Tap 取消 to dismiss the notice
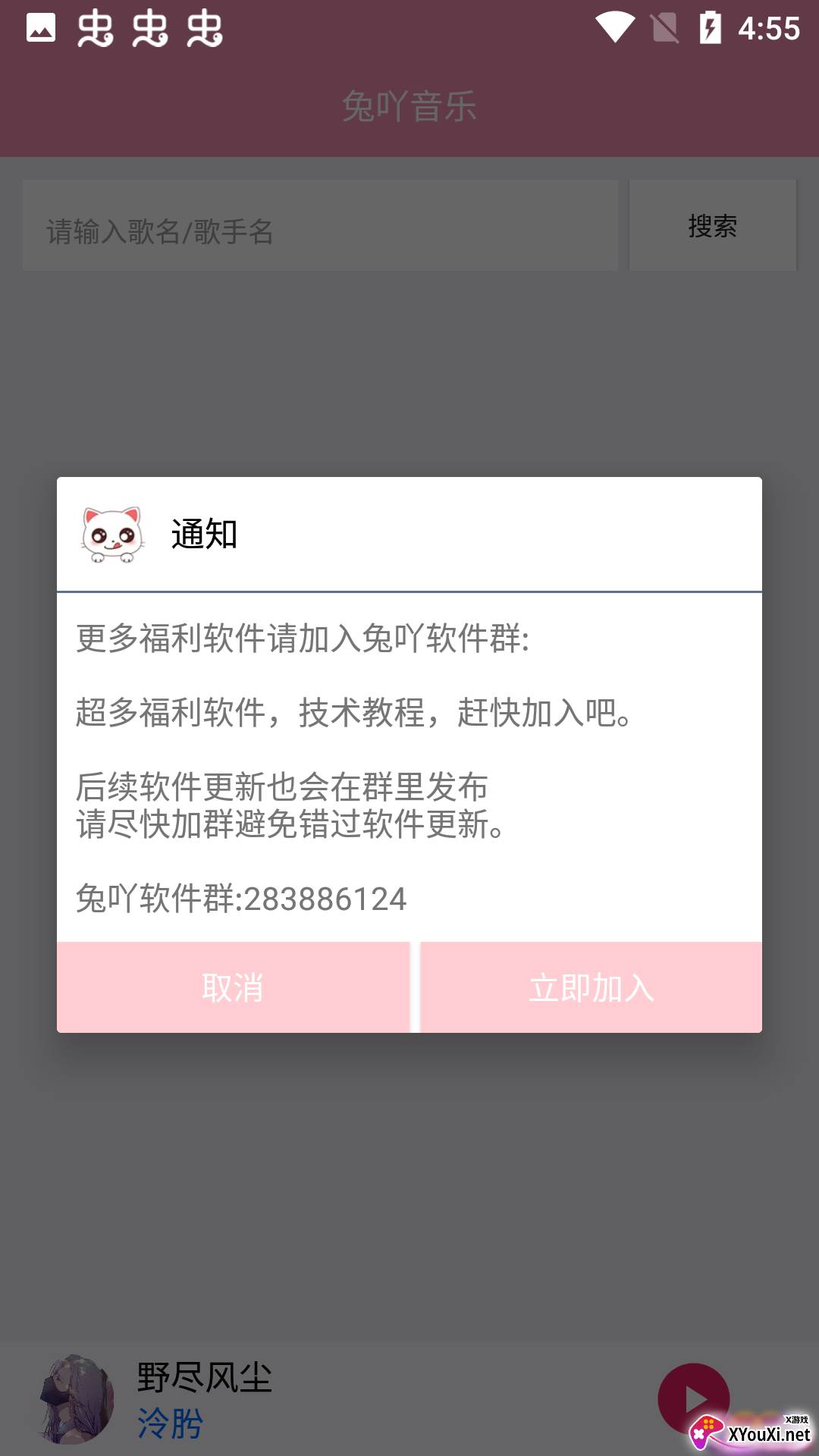This screenshot has width=819, height=1456. [x=233, y=987]
